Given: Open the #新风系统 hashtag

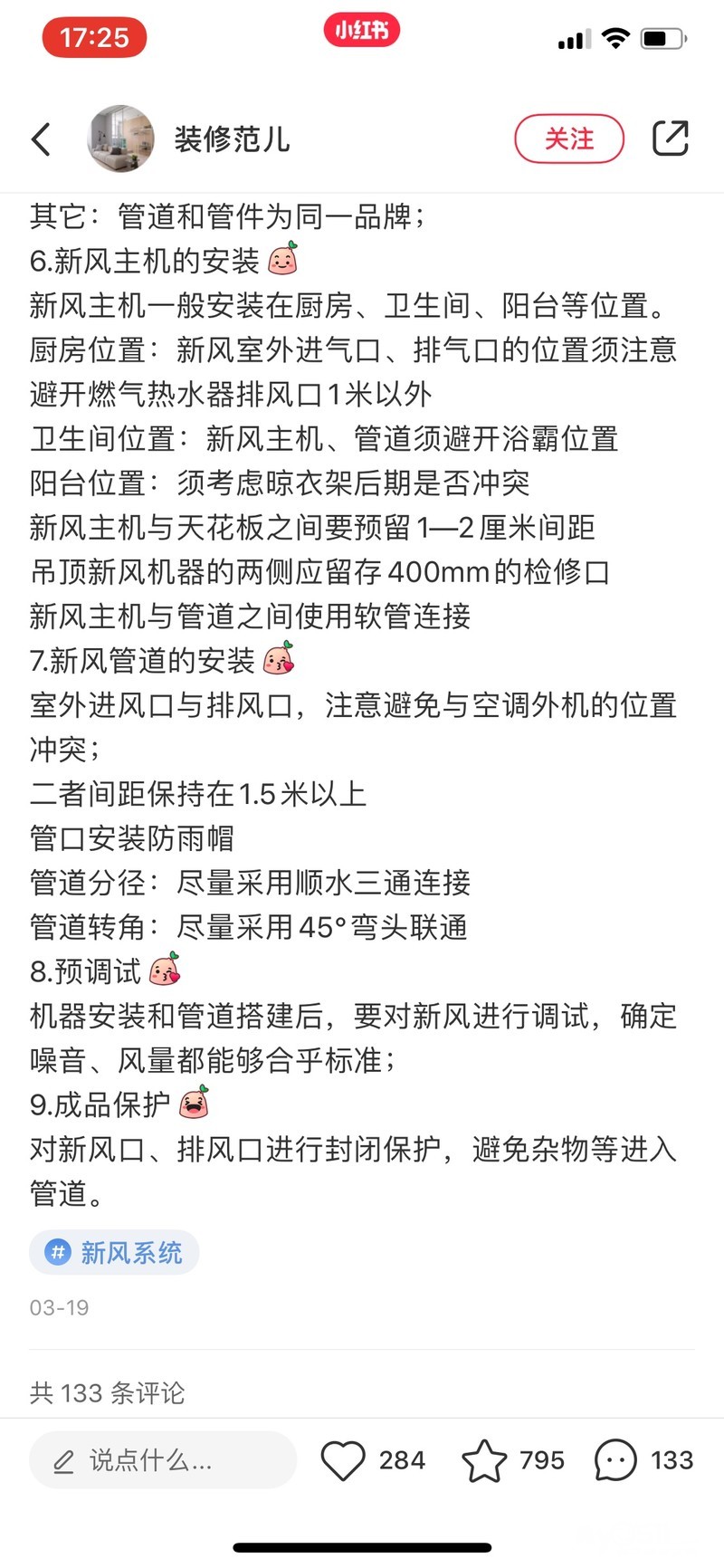Looking at the screenshot, I should click(x=114, y=1252).
